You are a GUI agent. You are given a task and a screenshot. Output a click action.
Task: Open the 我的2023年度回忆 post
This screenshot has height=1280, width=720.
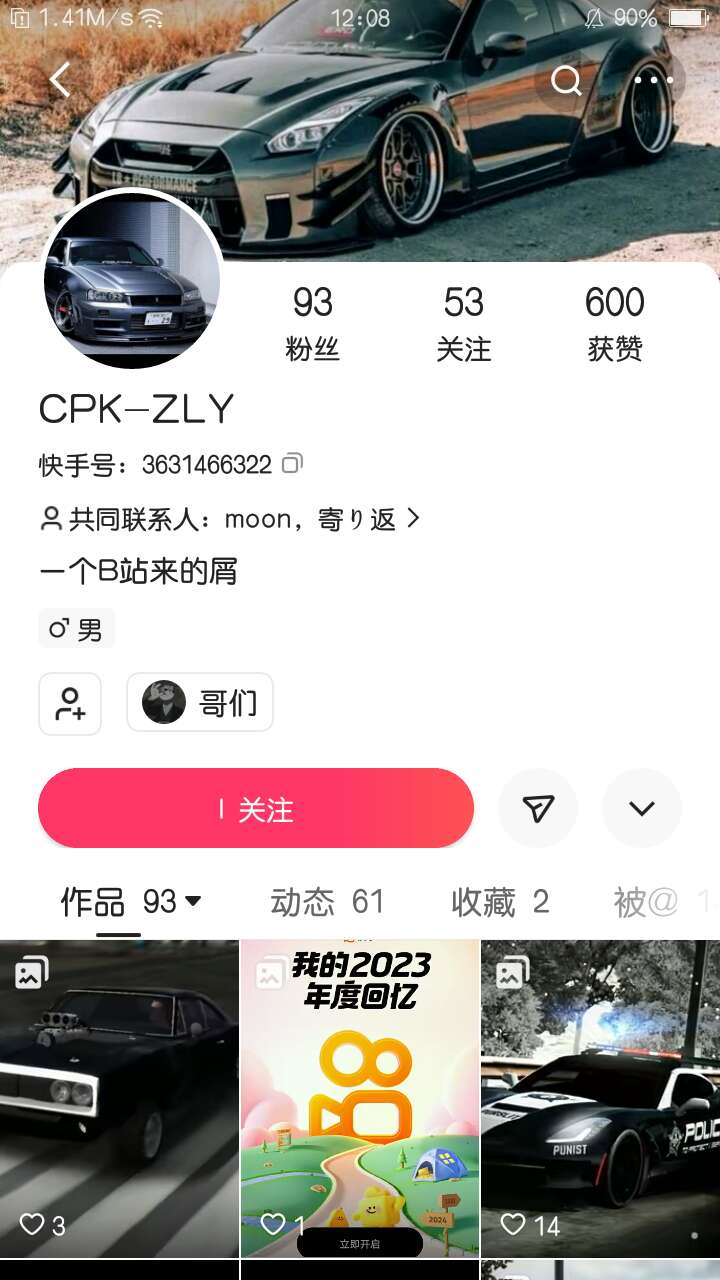tap(360, 1098)
